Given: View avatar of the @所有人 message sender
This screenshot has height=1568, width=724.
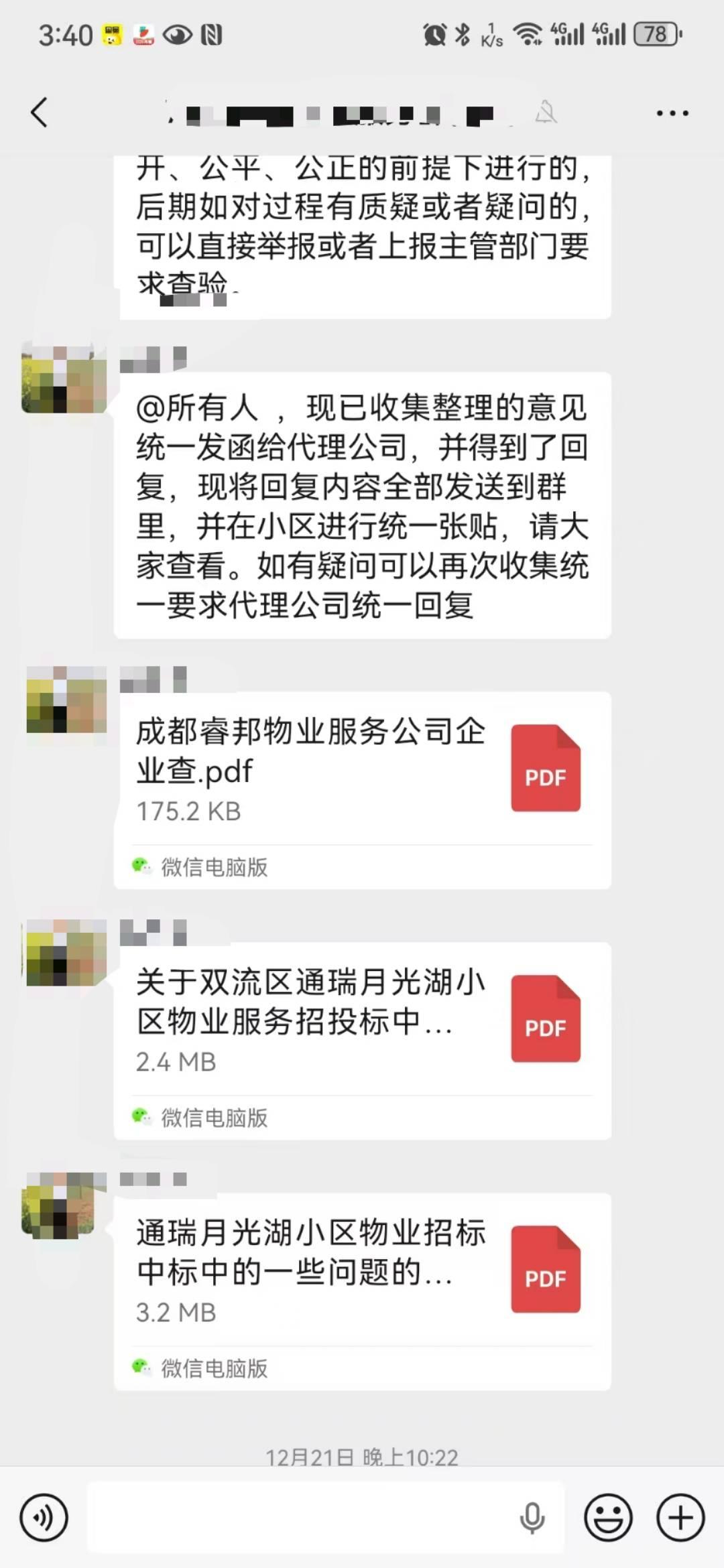Looking at the screenshot, I should 64,379.
